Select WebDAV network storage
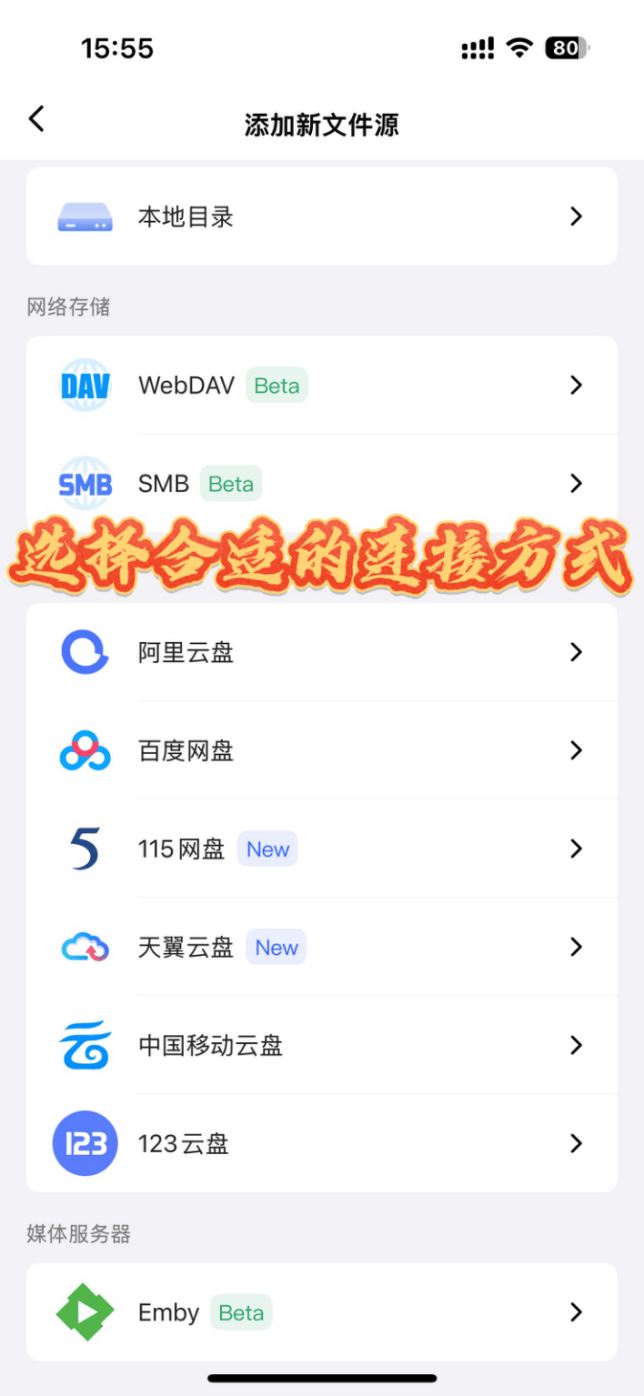The height and width of the screenshot is (1396, 644). (321, 385)
